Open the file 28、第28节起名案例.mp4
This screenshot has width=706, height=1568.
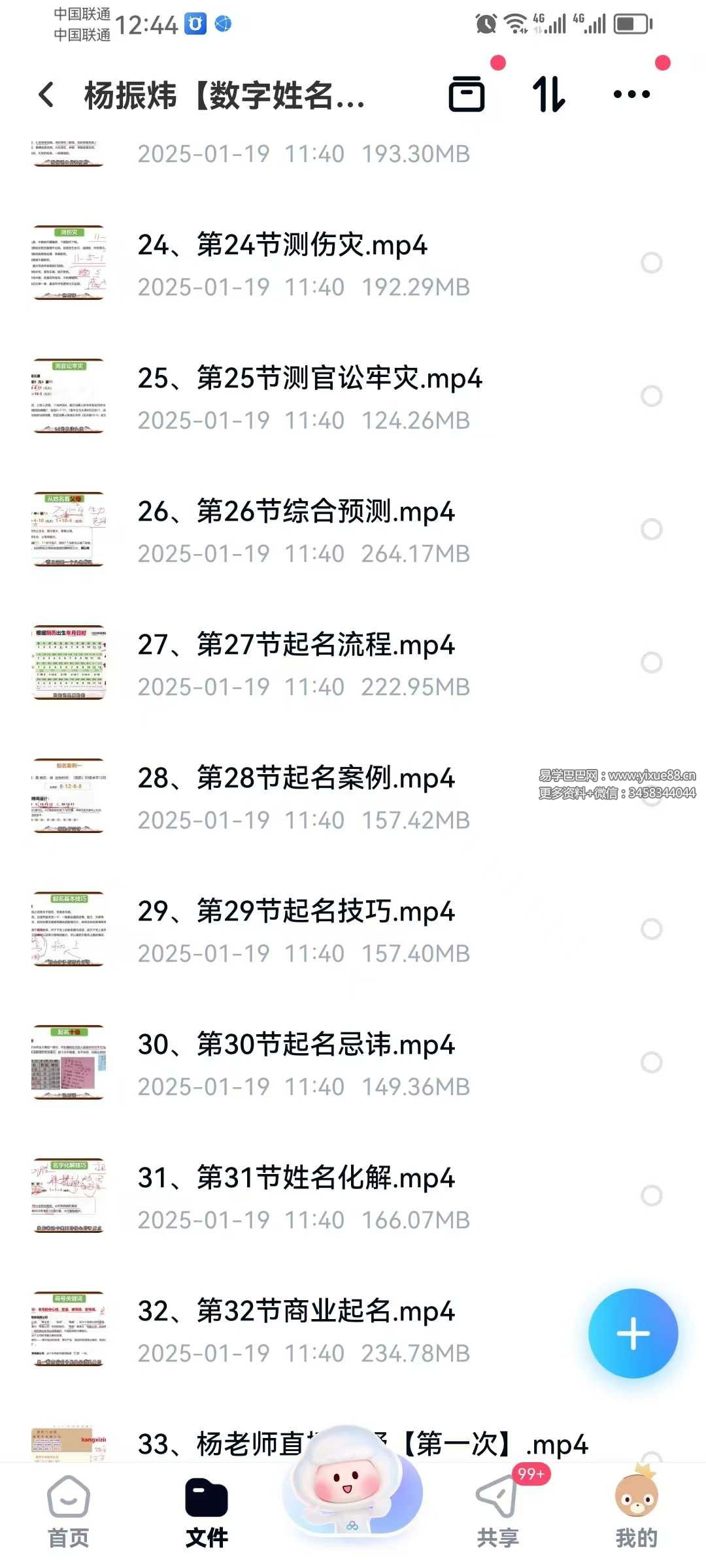(296, 779)
